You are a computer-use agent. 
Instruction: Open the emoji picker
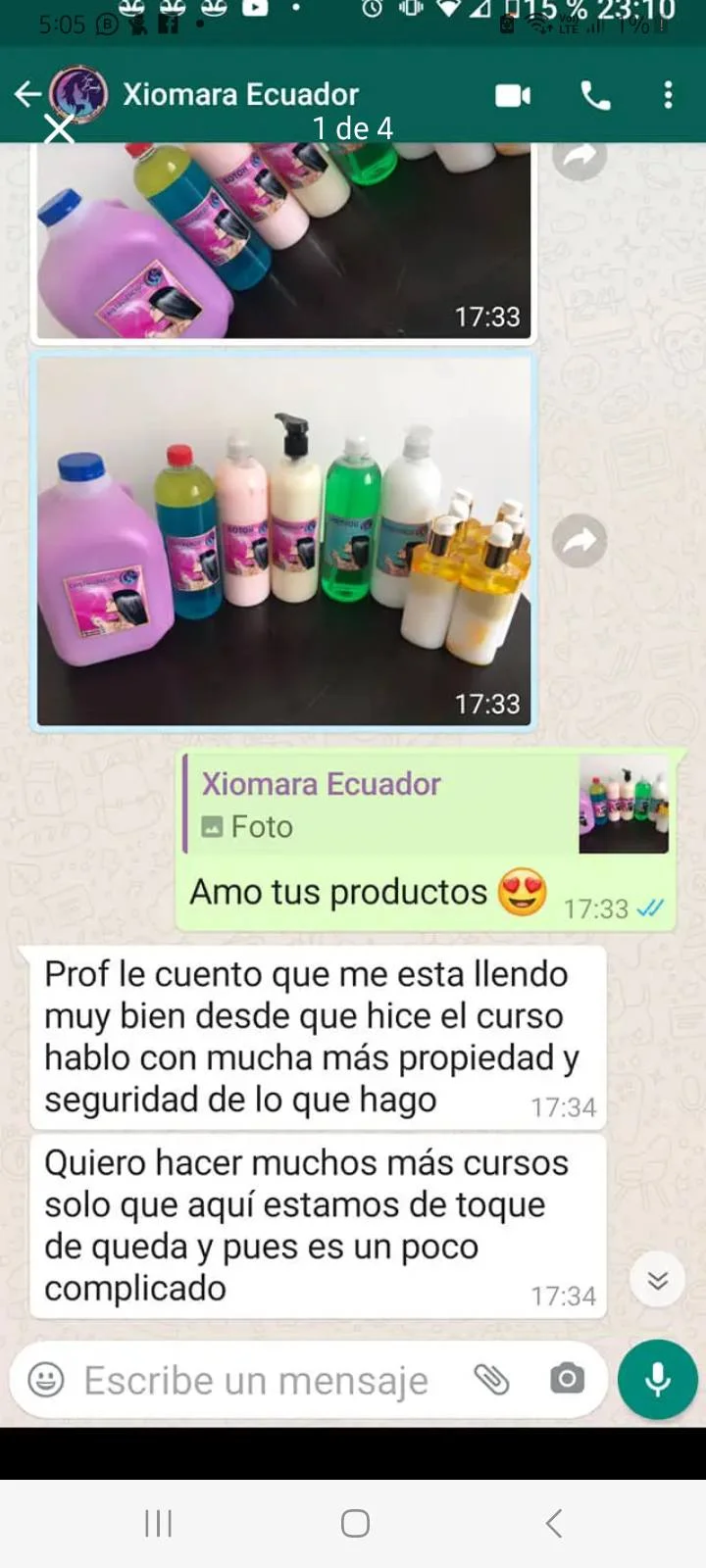pyautogui.click(x=46, y=1380)
